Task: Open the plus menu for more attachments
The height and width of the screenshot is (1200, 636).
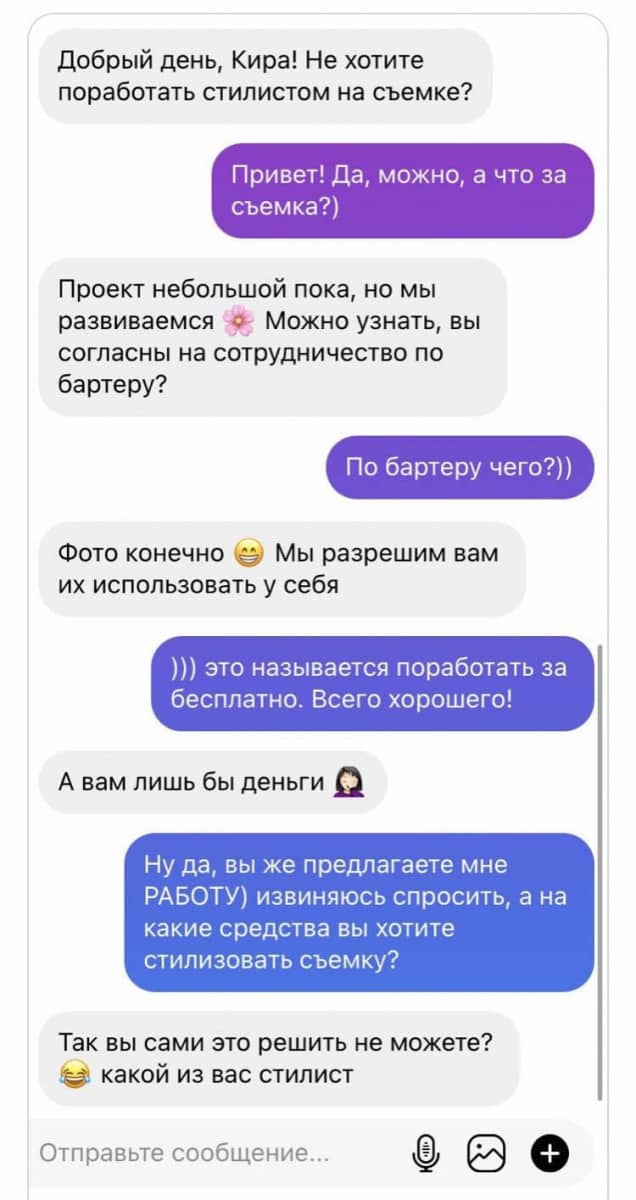Action: pyautogui.click(x=548, y=1154)
